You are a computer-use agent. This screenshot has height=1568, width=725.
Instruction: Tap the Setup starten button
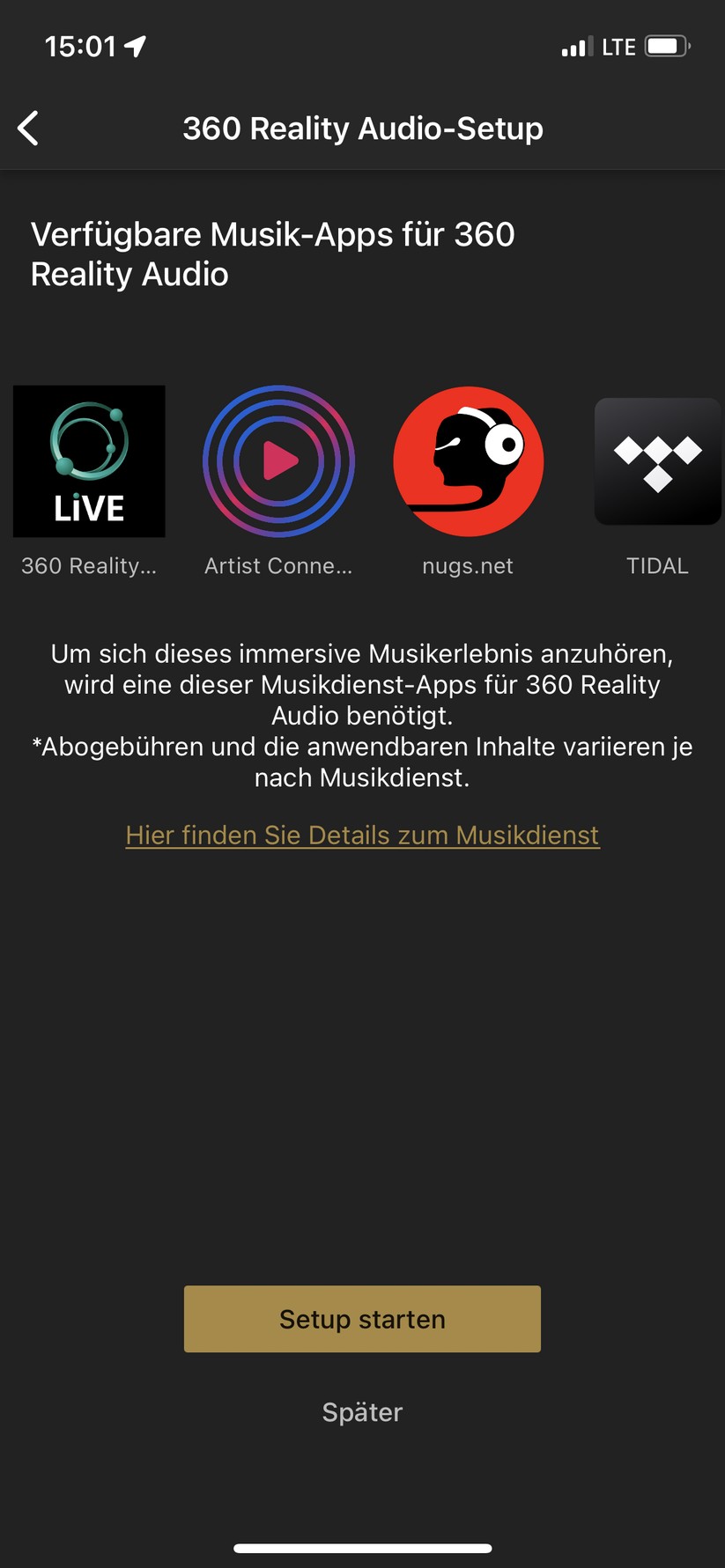coord(362,1319)
